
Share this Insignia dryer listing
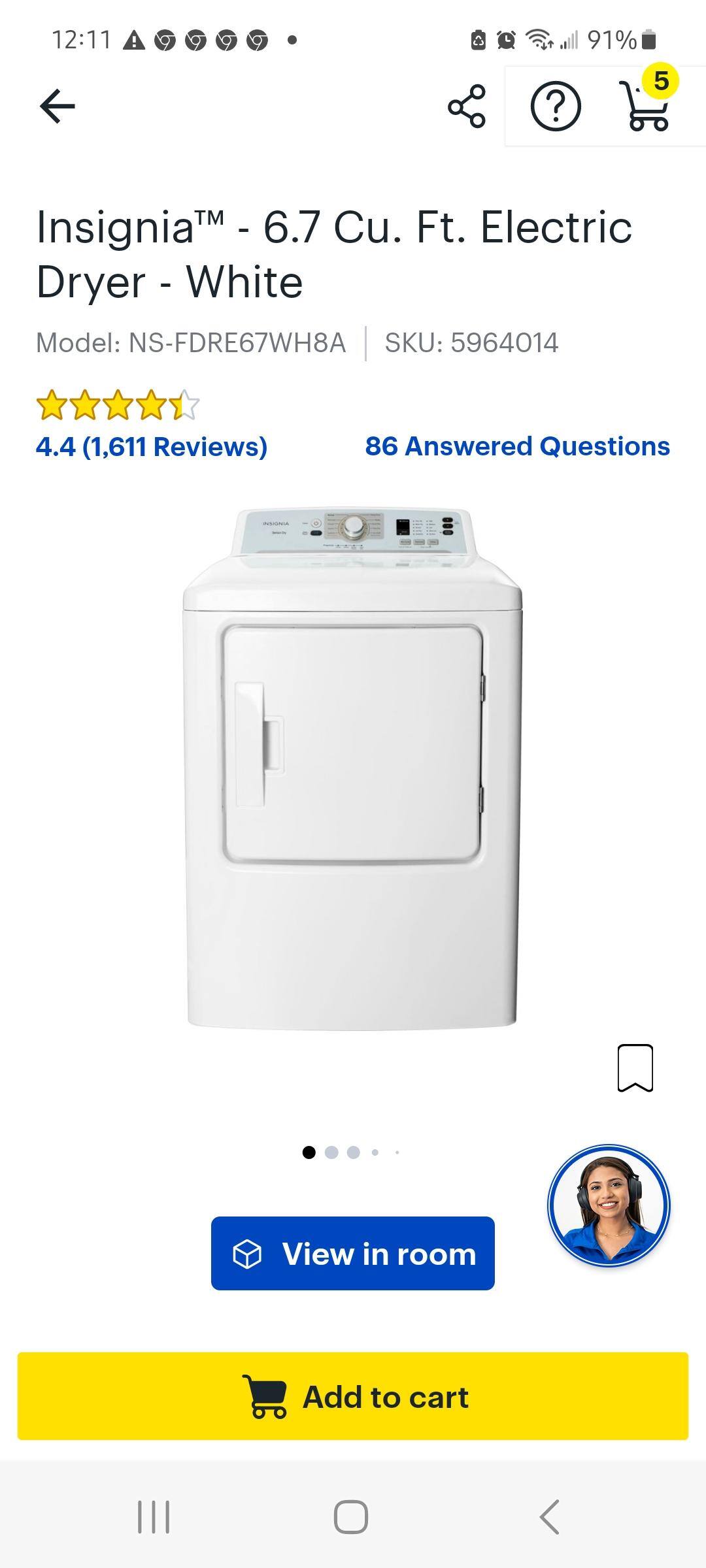467,106
